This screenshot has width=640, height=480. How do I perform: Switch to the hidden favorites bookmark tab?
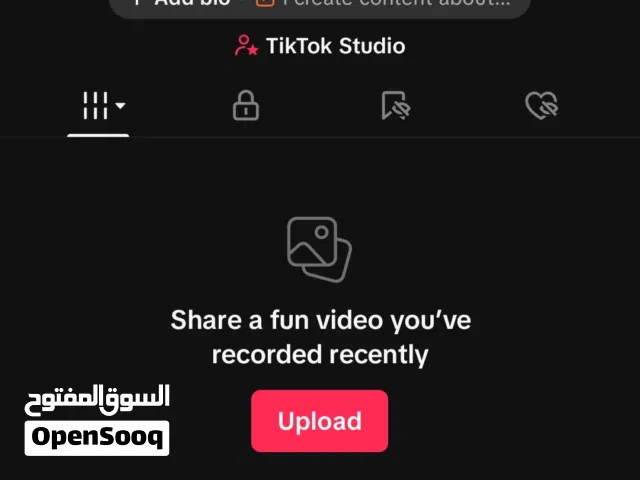pos(395,105)
